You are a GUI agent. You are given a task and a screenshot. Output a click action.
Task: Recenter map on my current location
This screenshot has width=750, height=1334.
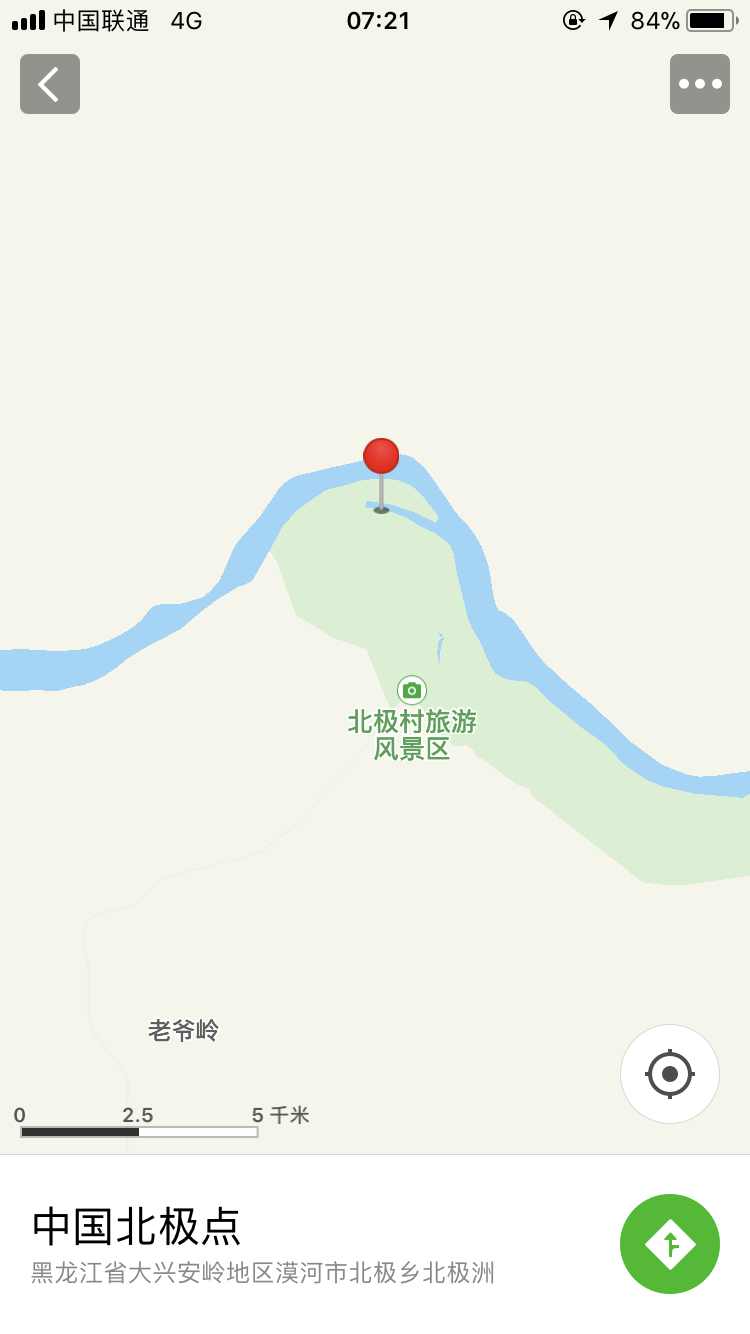point(670,1074)
